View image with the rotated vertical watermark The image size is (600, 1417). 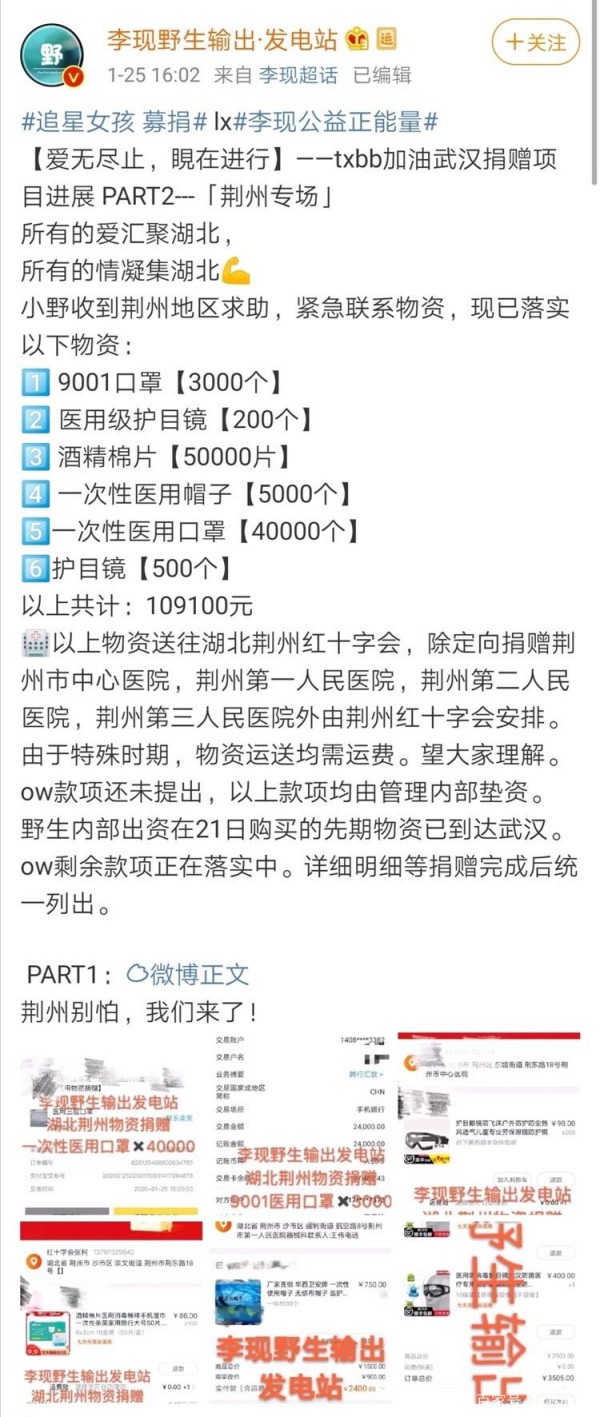click(490, 1310)
